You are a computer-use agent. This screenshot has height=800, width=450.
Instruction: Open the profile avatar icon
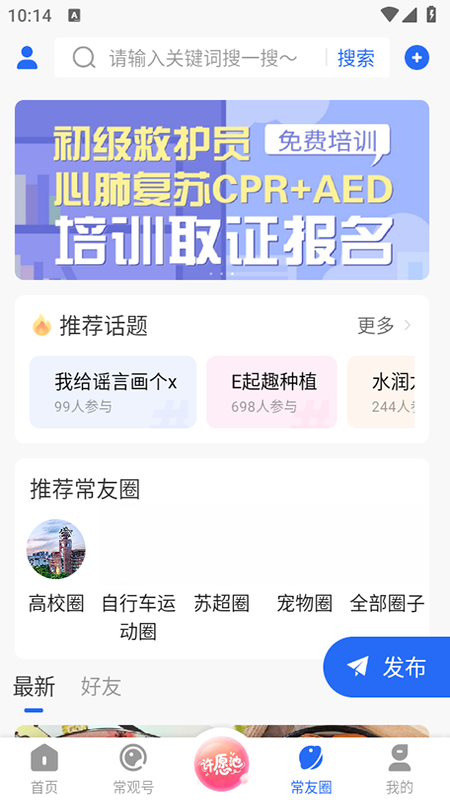click(27, 58)
